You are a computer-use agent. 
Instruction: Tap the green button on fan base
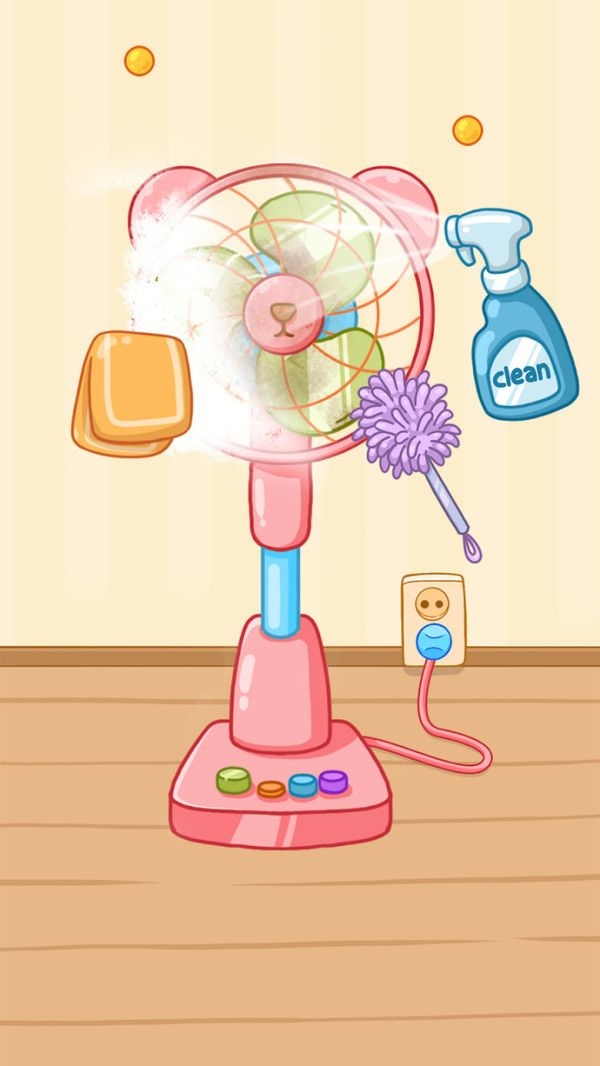tap(233, 779)
